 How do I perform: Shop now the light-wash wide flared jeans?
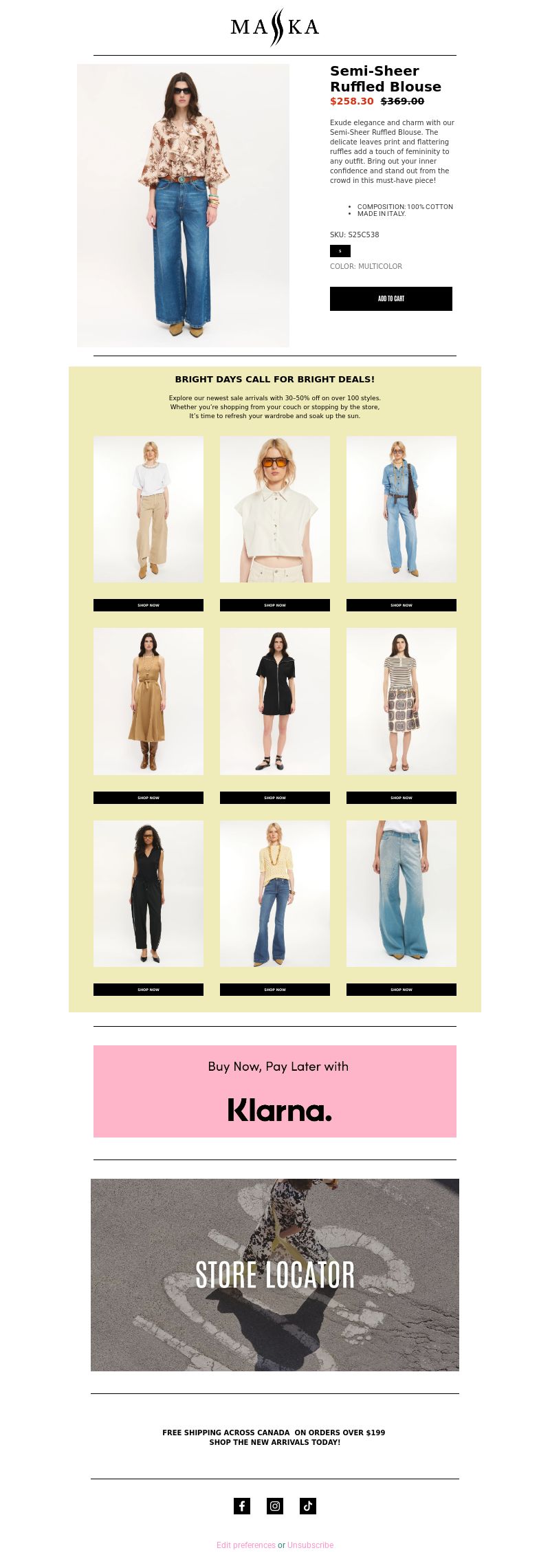pyautogui.click(x=401, y=990)
